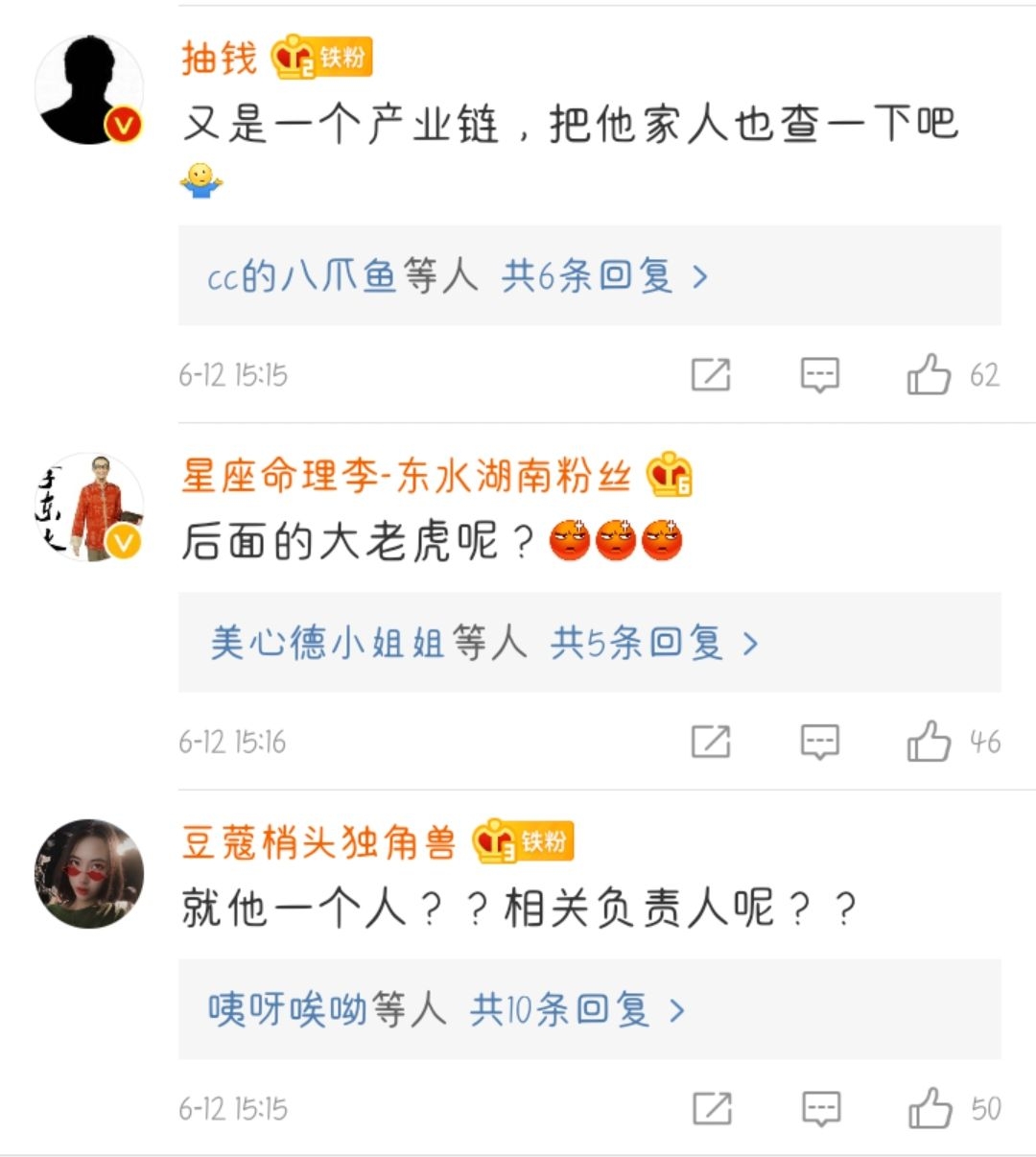Open 豆蔻梢头独角兽's avatar

point(88,873)
